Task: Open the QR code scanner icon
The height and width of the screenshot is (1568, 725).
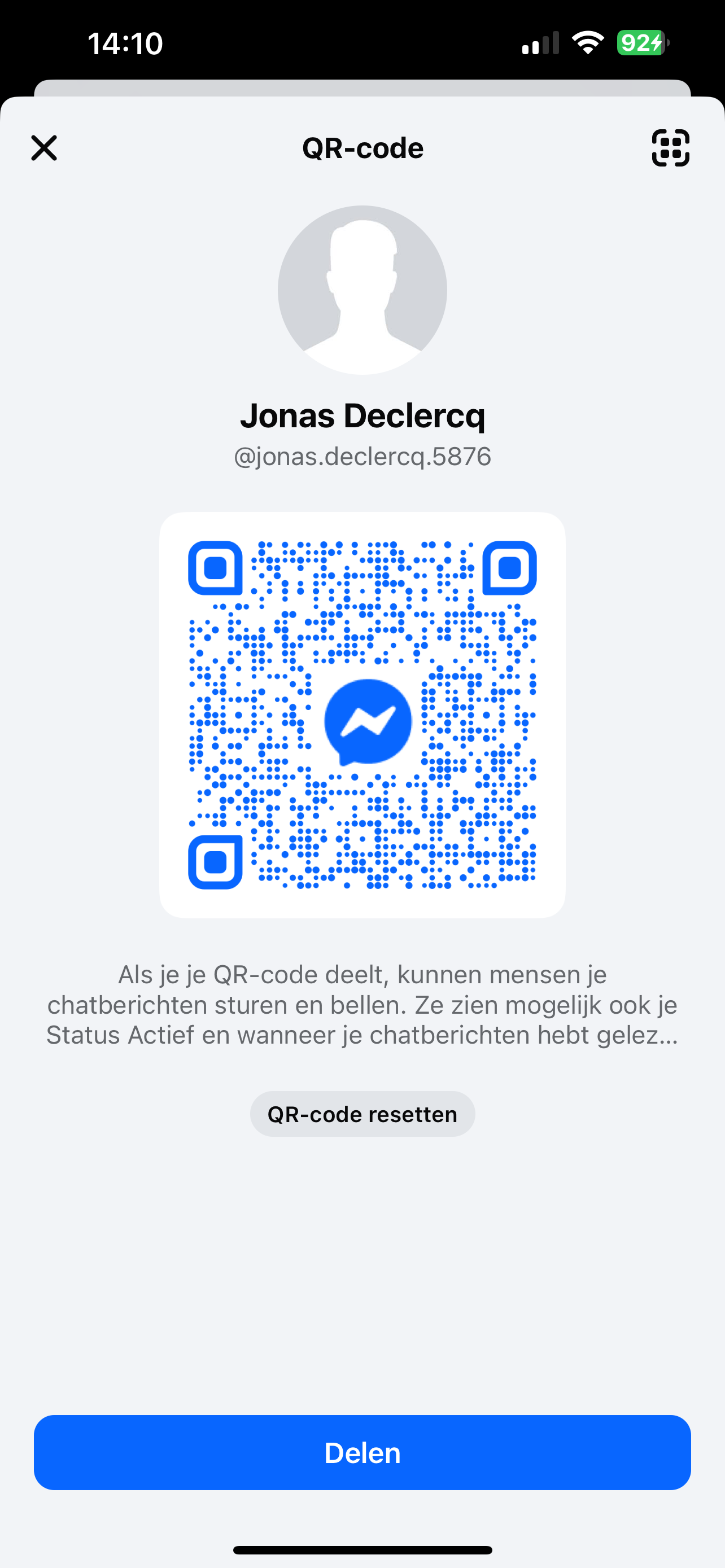Action: point(670,148)
